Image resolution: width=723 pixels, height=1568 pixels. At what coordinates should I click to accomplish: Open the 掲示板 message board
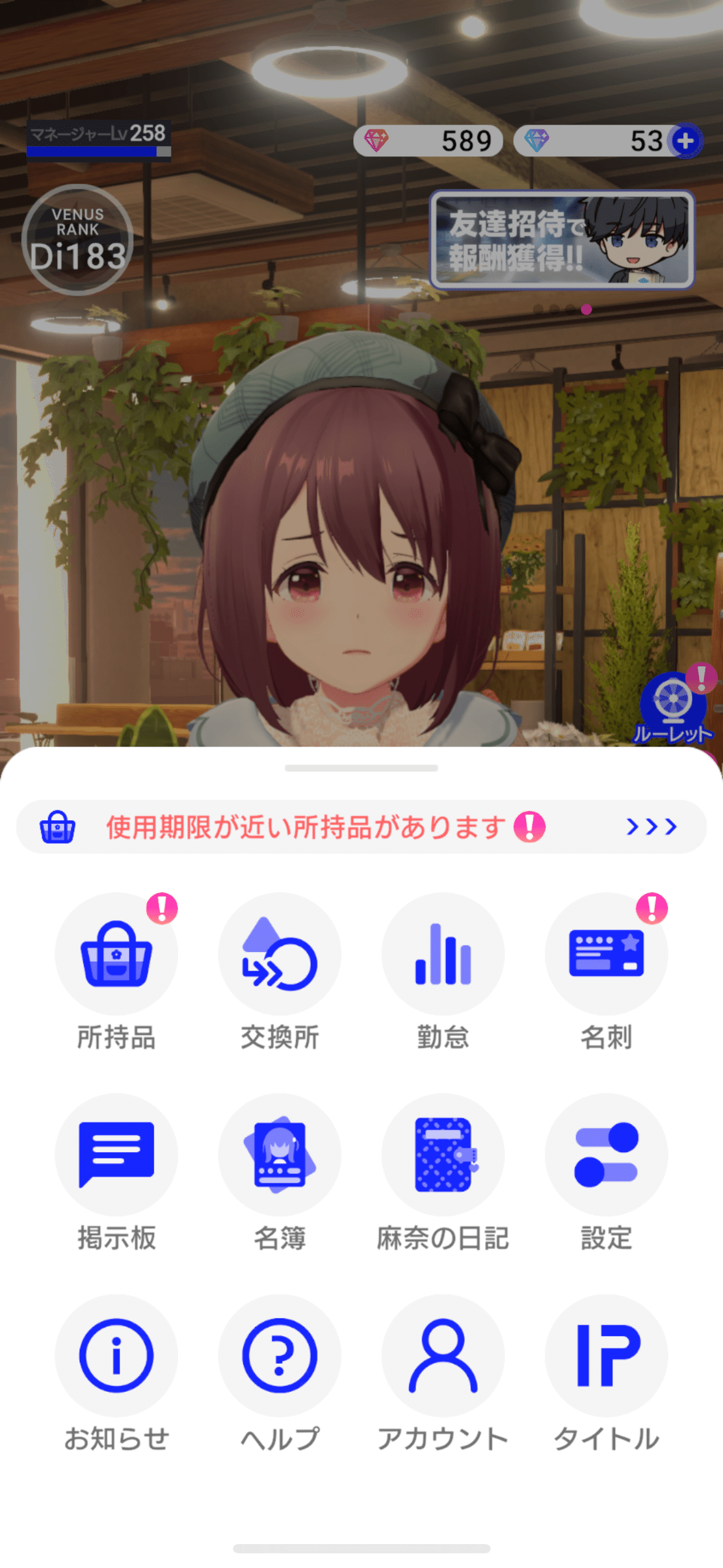116,1153
